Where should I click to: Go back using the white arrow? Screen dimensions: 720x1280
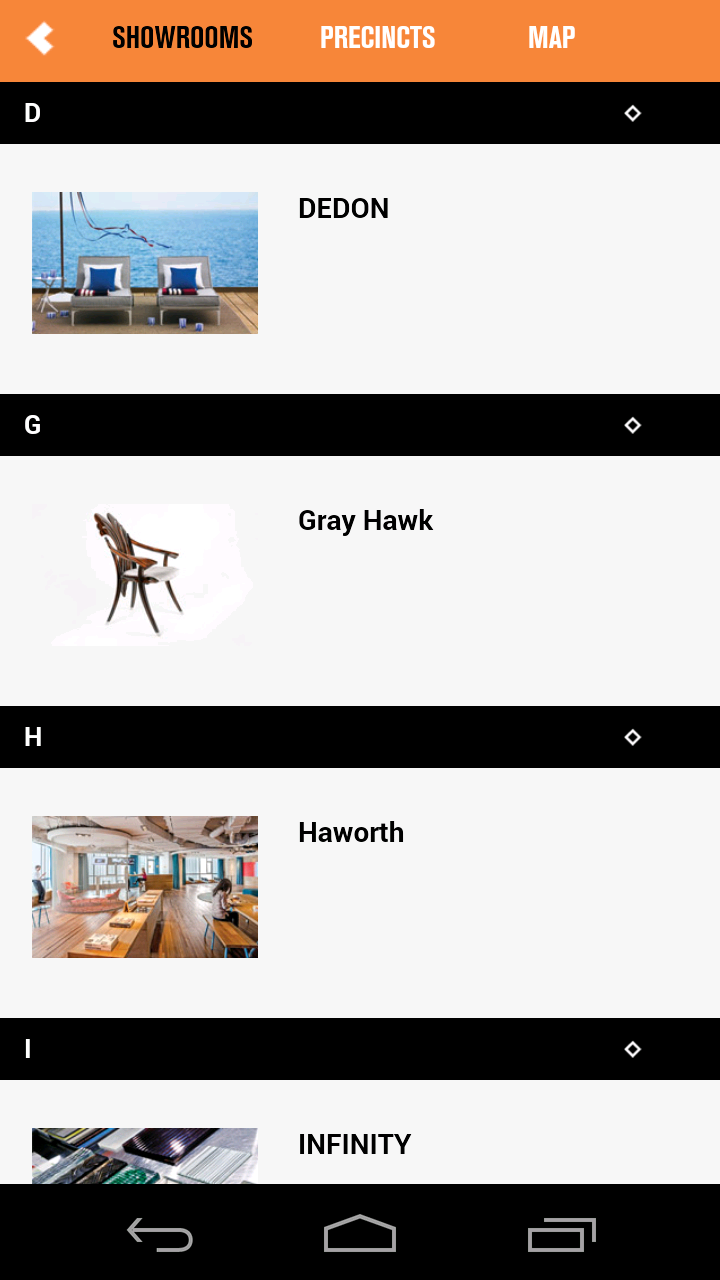(40, 39)
